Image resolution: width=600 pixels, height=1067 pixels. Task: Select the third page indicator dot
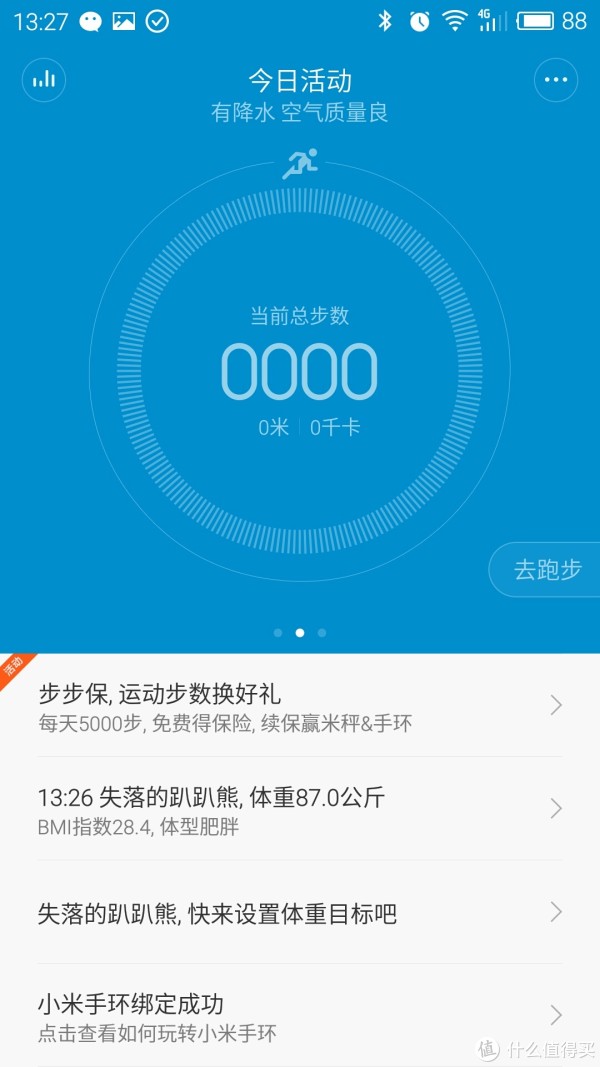click(x=322, y=633)
